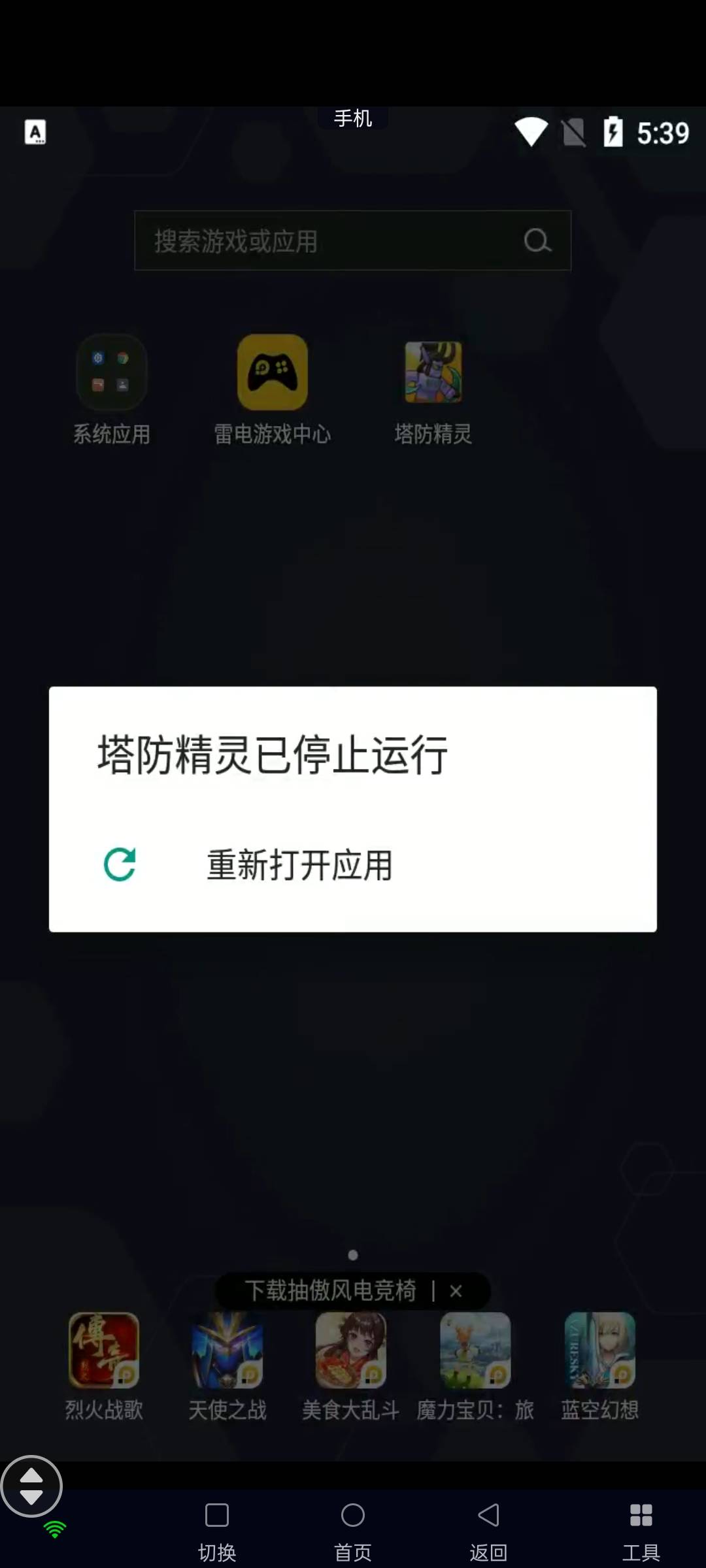Image resolution: width=706 pixels, height=1568 pixels.
Task: Tap the 切换 button
Action: [x=217, y=1527]
